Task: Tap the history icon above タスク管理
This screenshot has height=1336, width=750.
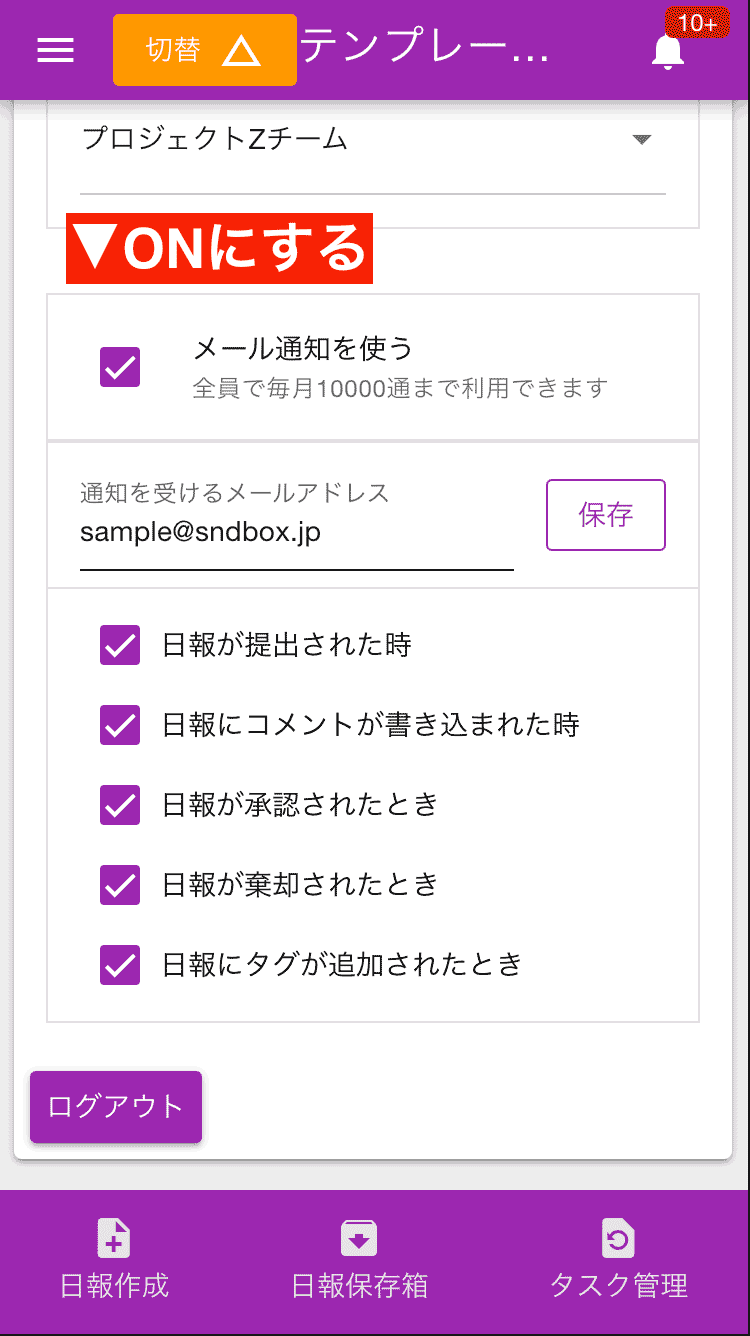Action: point(618,1237)
